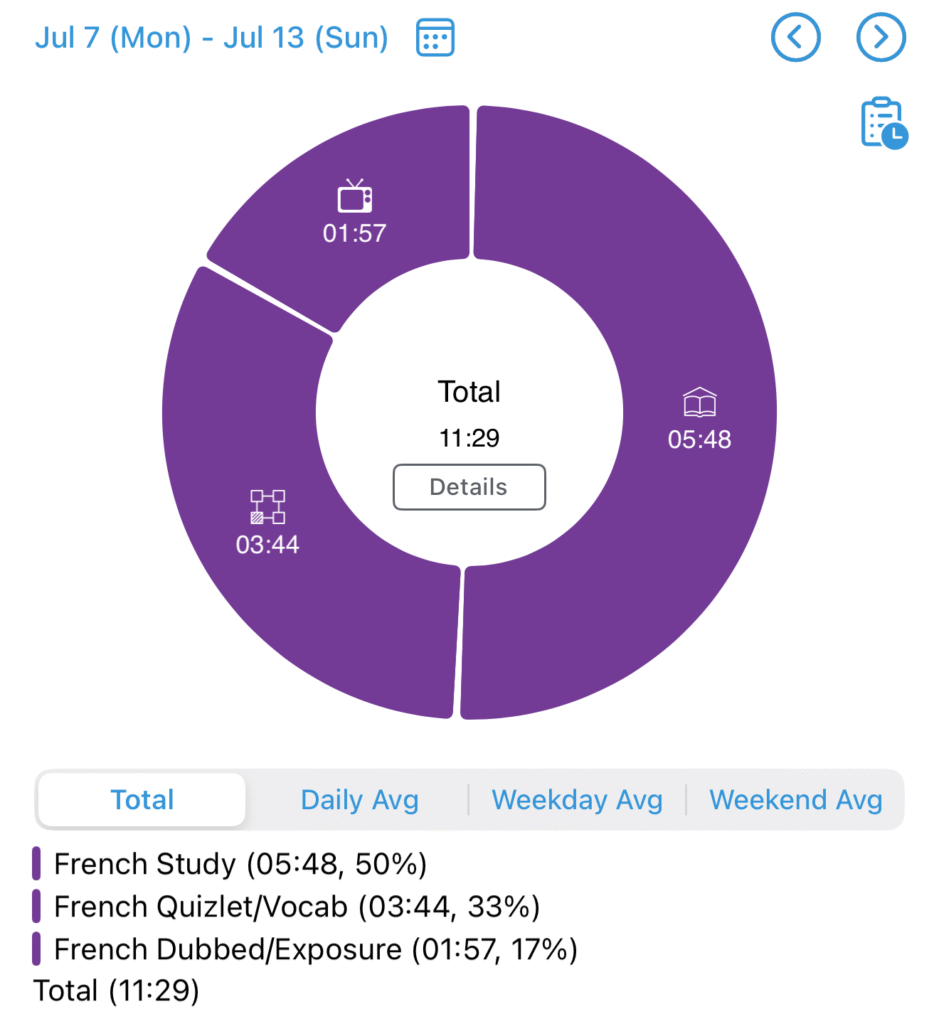Tap the Details button
Viewport: 939px width, 1024px height.
click(469, 488)
